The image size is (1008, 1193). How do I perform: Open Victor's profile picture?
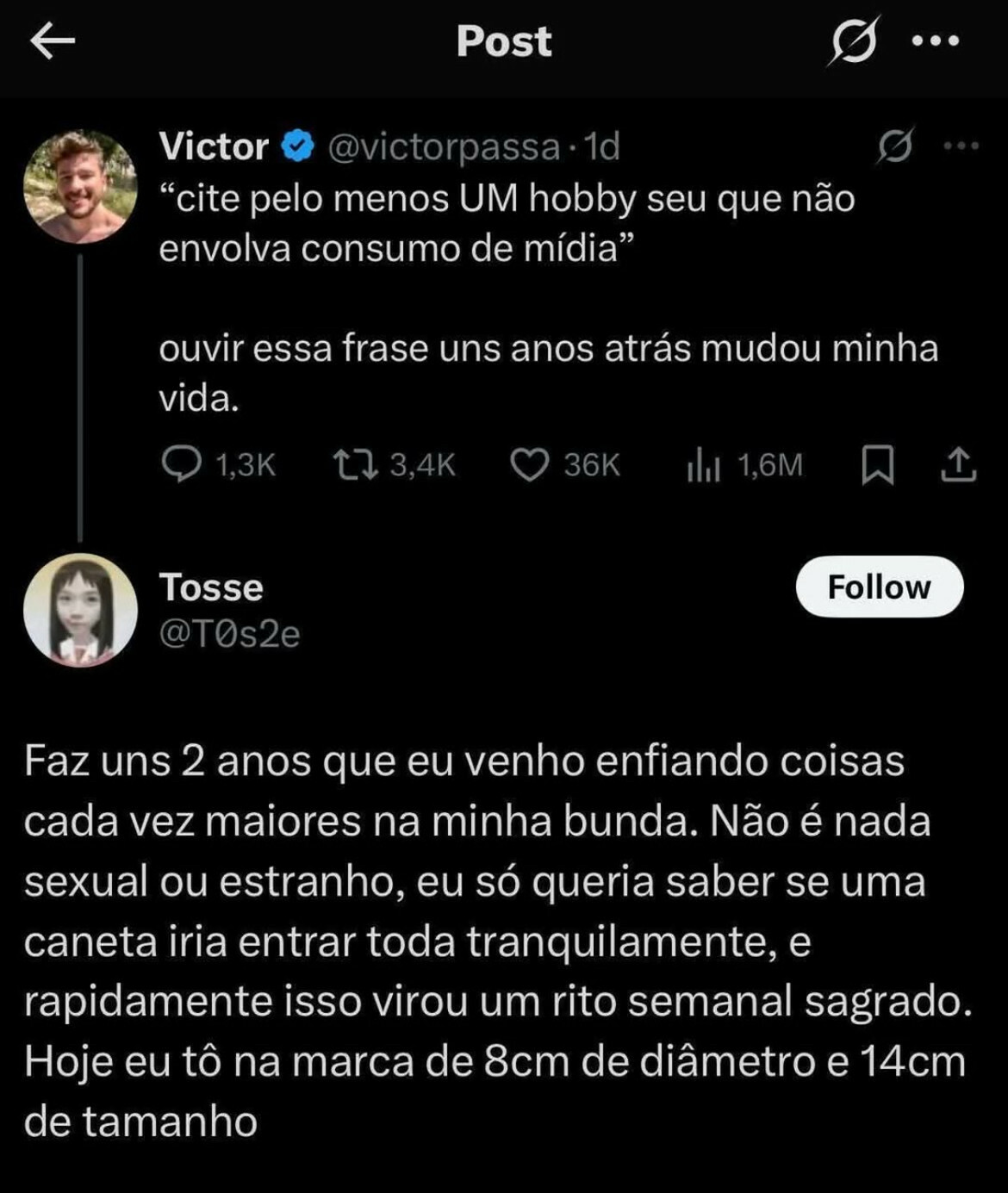(x=80, y=187)
